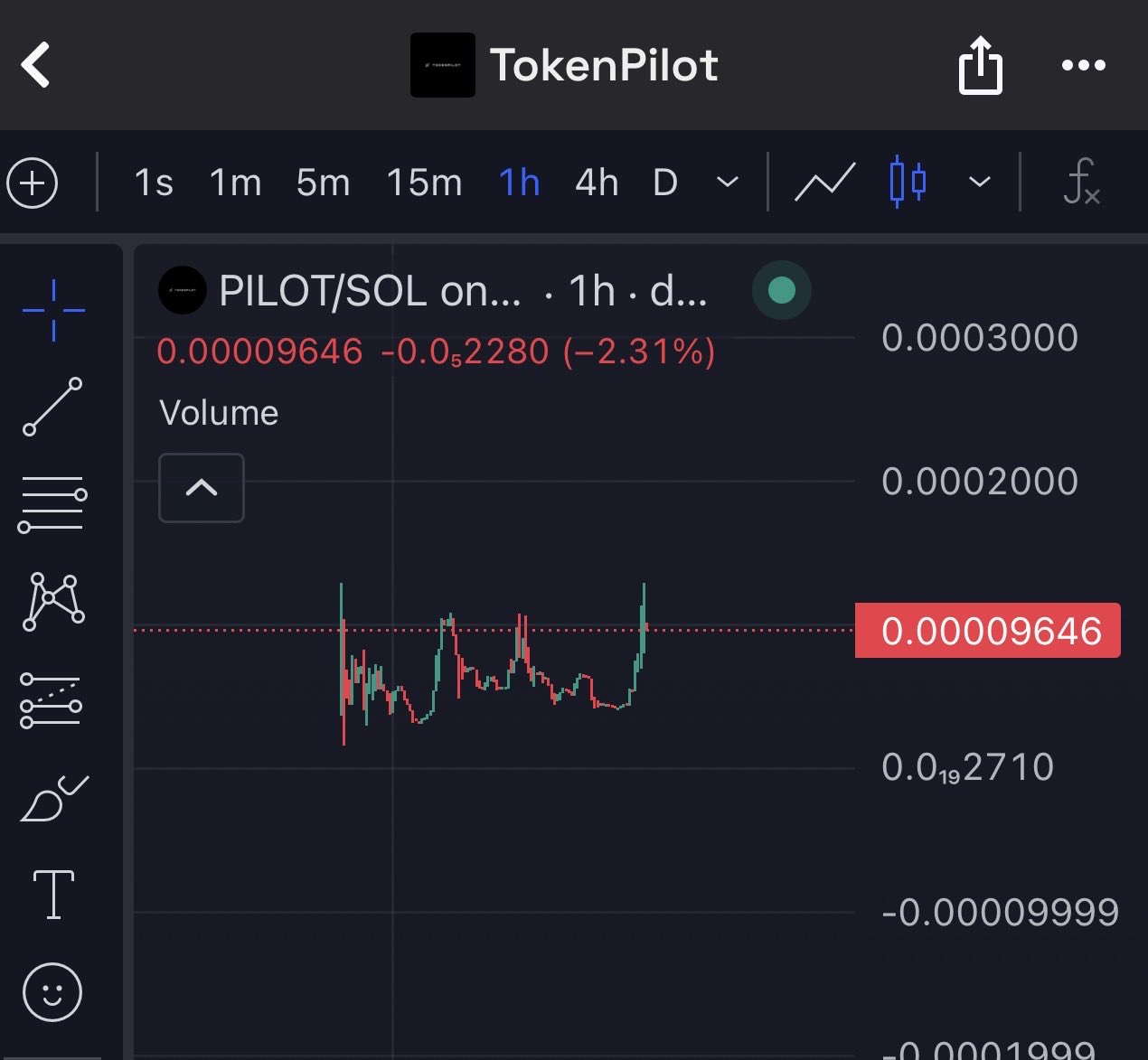This screenshot has width=1148, height=1060.
Task: Select the 1m interval
Action: [x=235, y=183]
